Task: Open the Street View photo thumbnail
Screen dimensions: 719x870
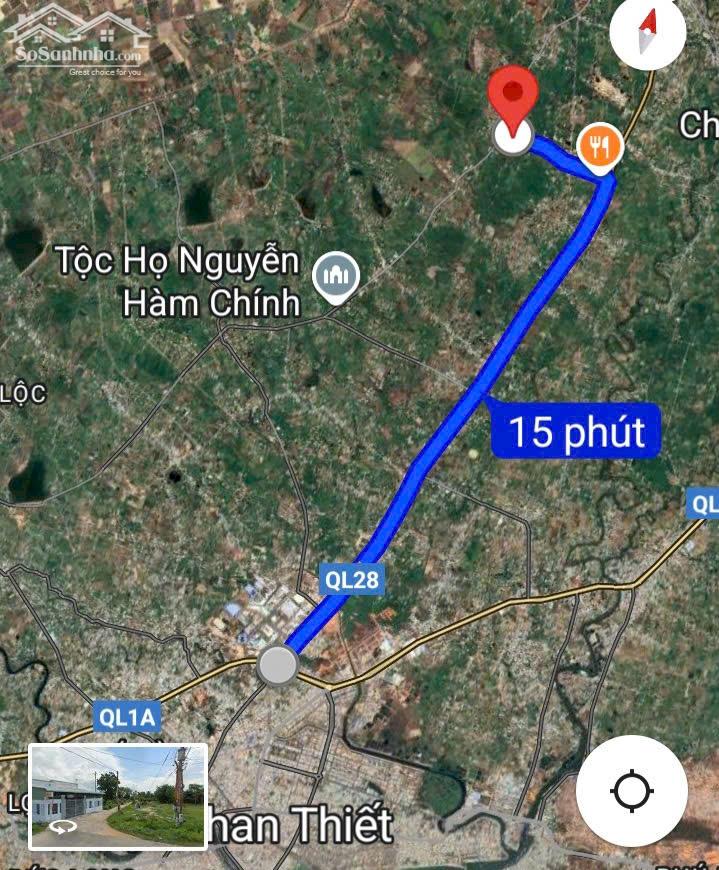Action: pos(118,796)
